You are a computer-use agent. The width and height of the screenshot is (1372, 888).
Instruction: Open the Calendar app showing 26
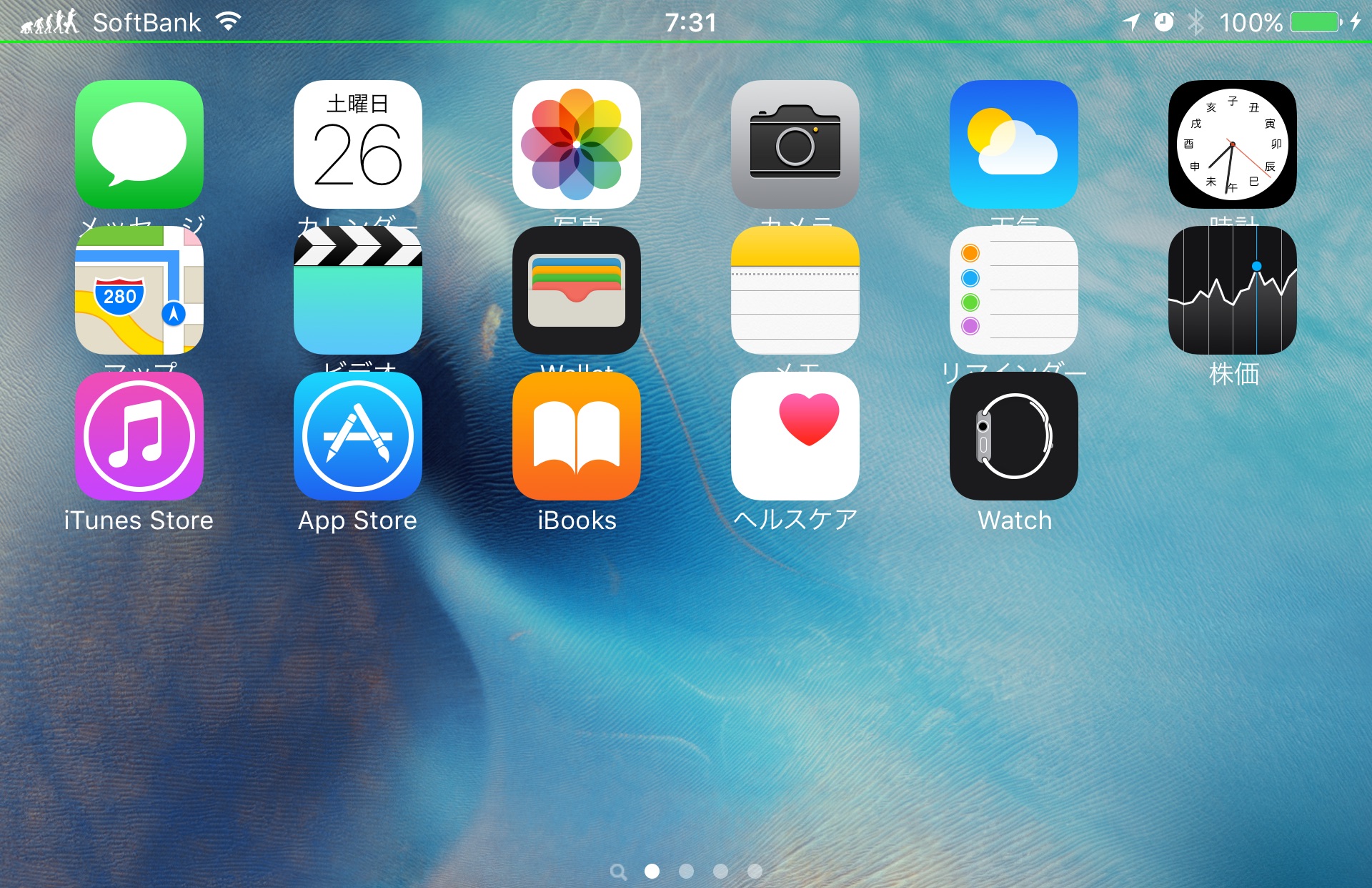tap(358, 144)
